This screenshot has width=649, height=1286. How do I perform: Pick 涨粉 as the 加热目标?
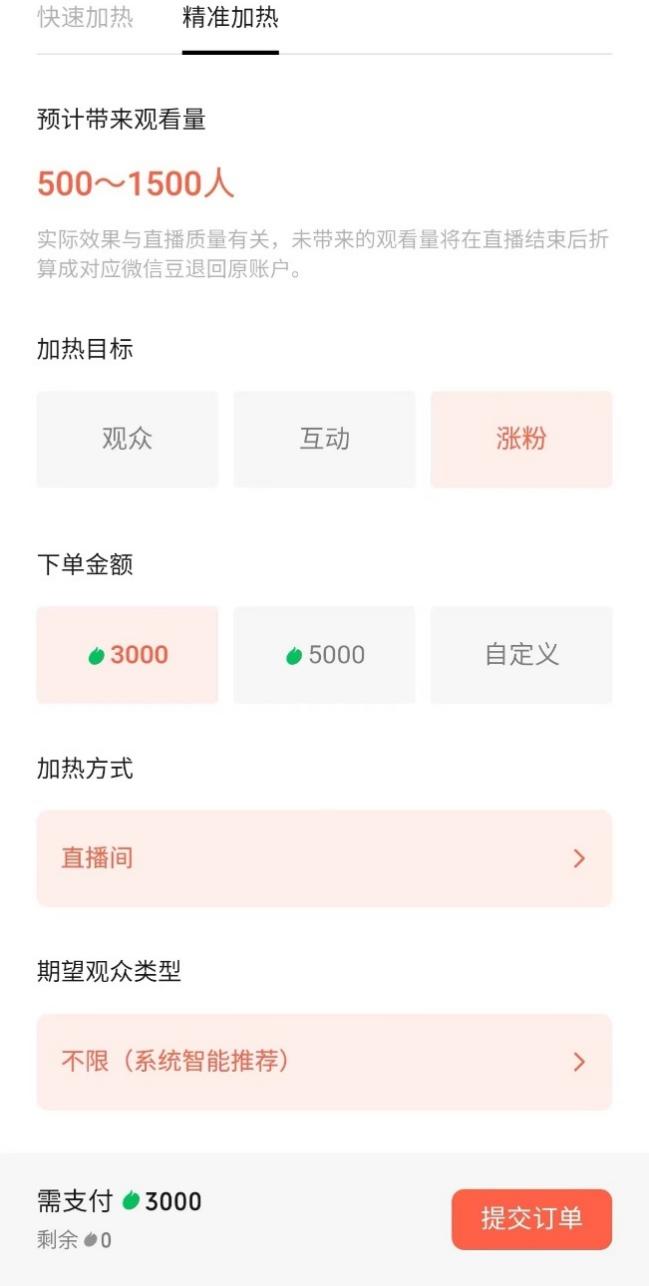[521, 439]
